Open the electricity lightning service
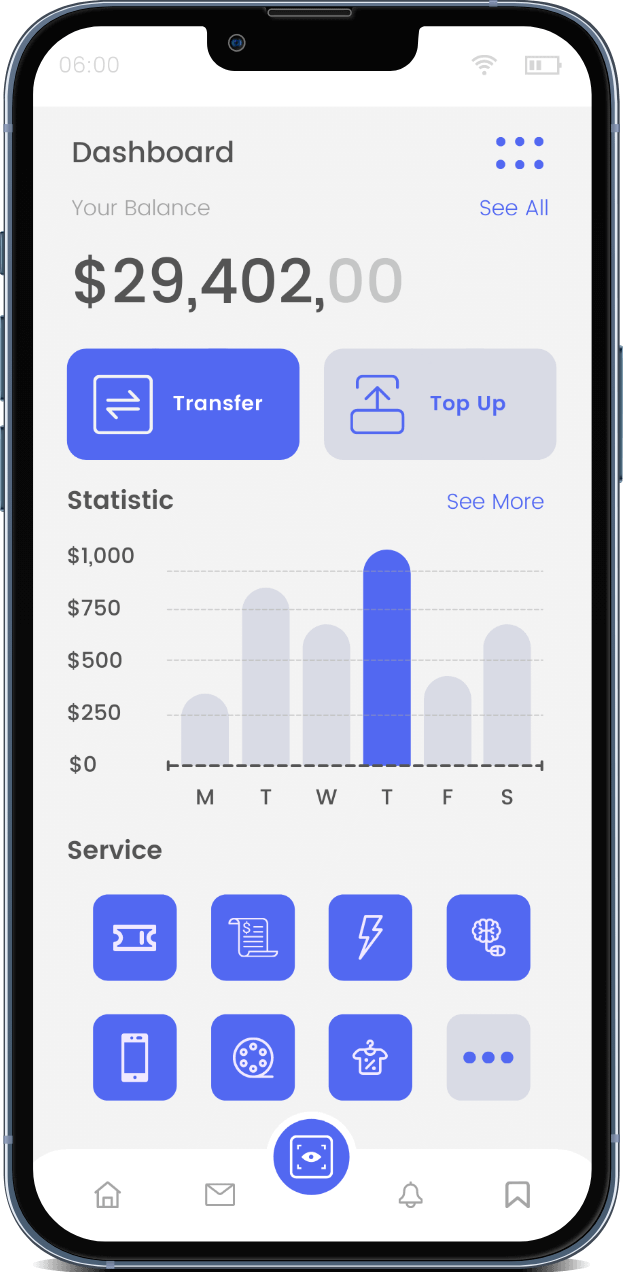This screenshot has height=1273, width=624. (370, 937)
